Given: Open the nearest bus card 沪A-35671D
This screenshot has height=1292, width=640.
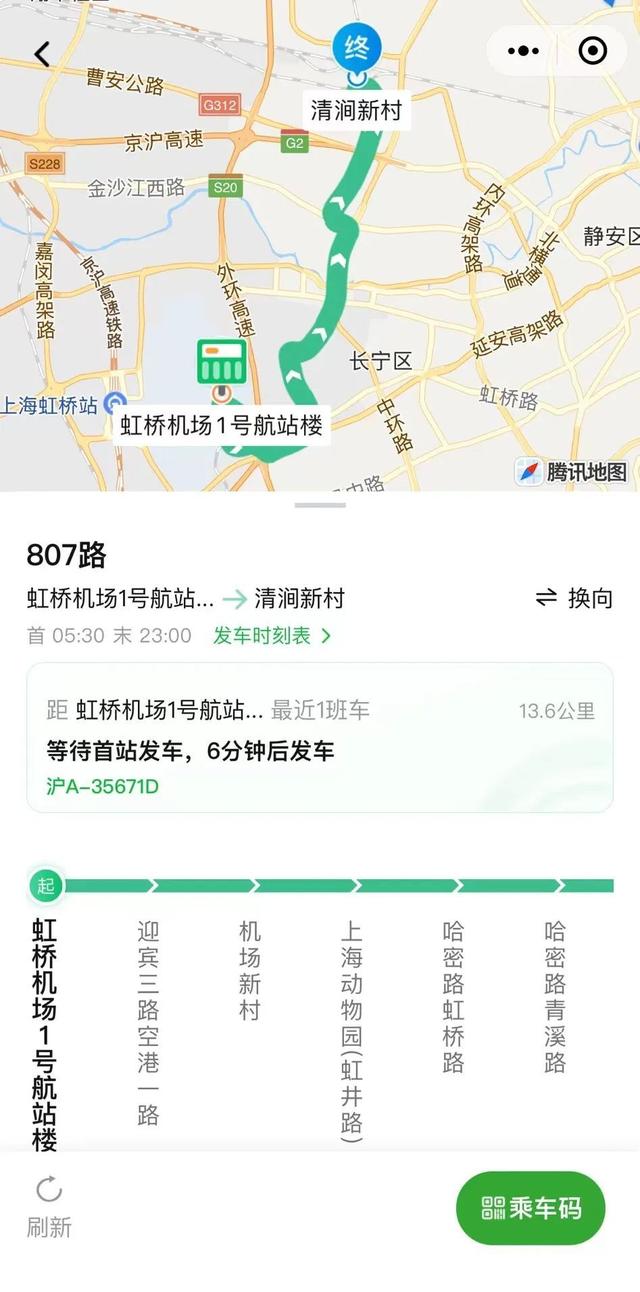Looking at the screenshot, I should (x=320, y=737).
